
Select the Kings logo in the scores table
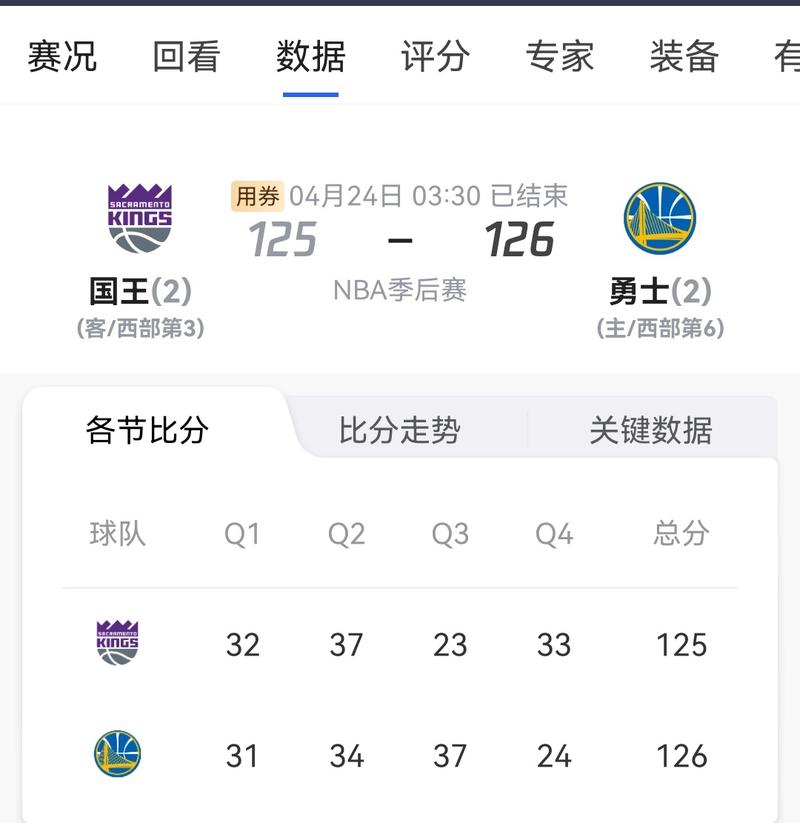(x=117, y=645)
